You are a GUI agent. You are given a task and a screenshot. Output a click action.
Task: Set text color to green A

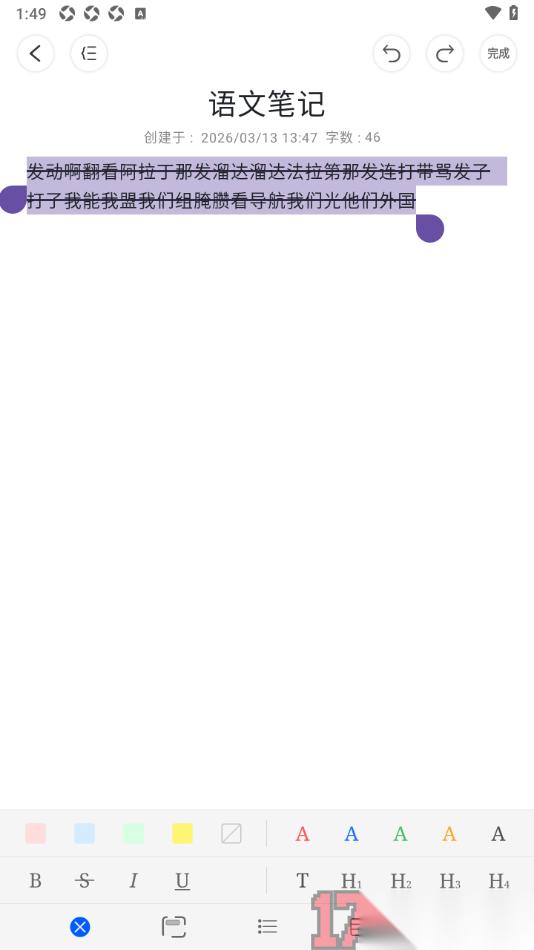[401, 834]
